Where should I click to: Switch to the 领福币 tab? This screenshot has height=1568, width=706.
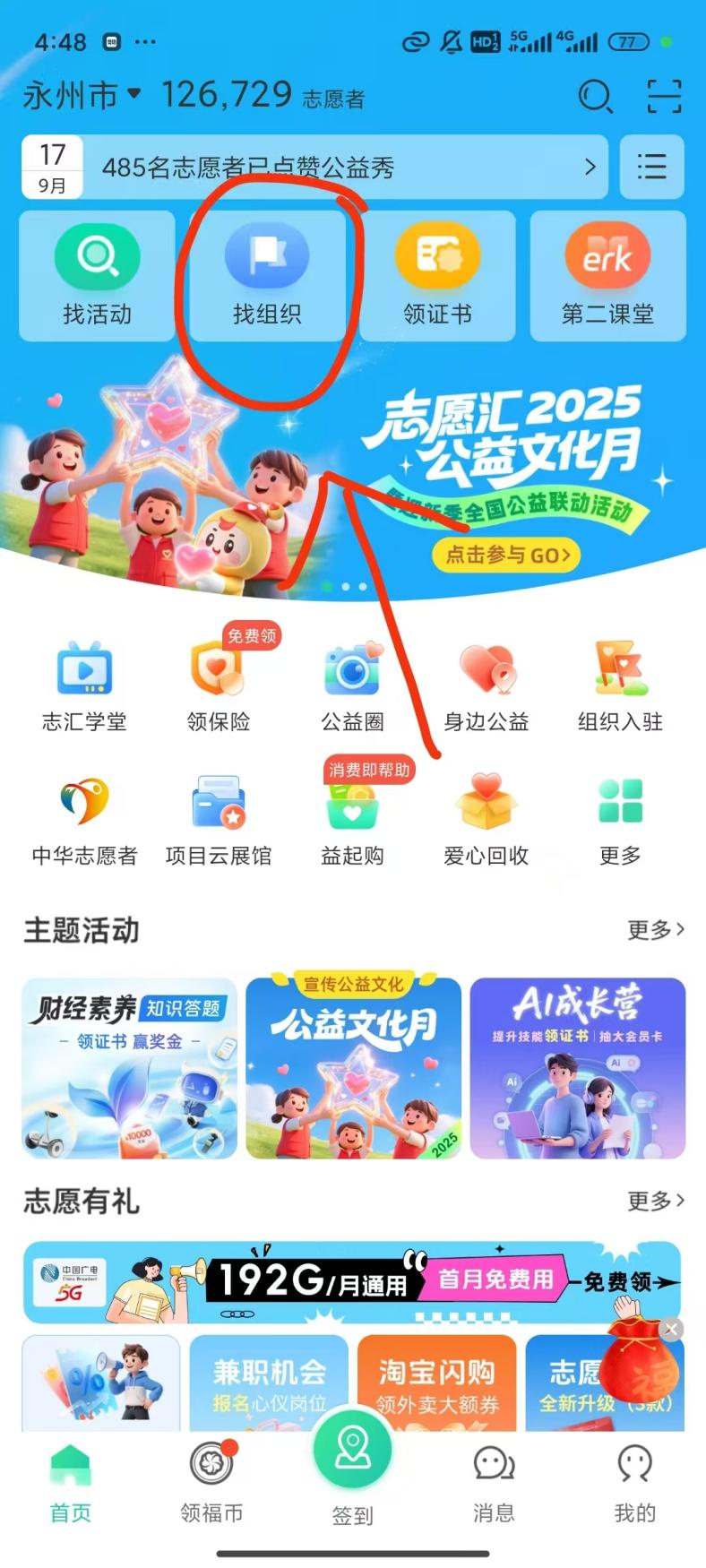[x=211, y=1483]
